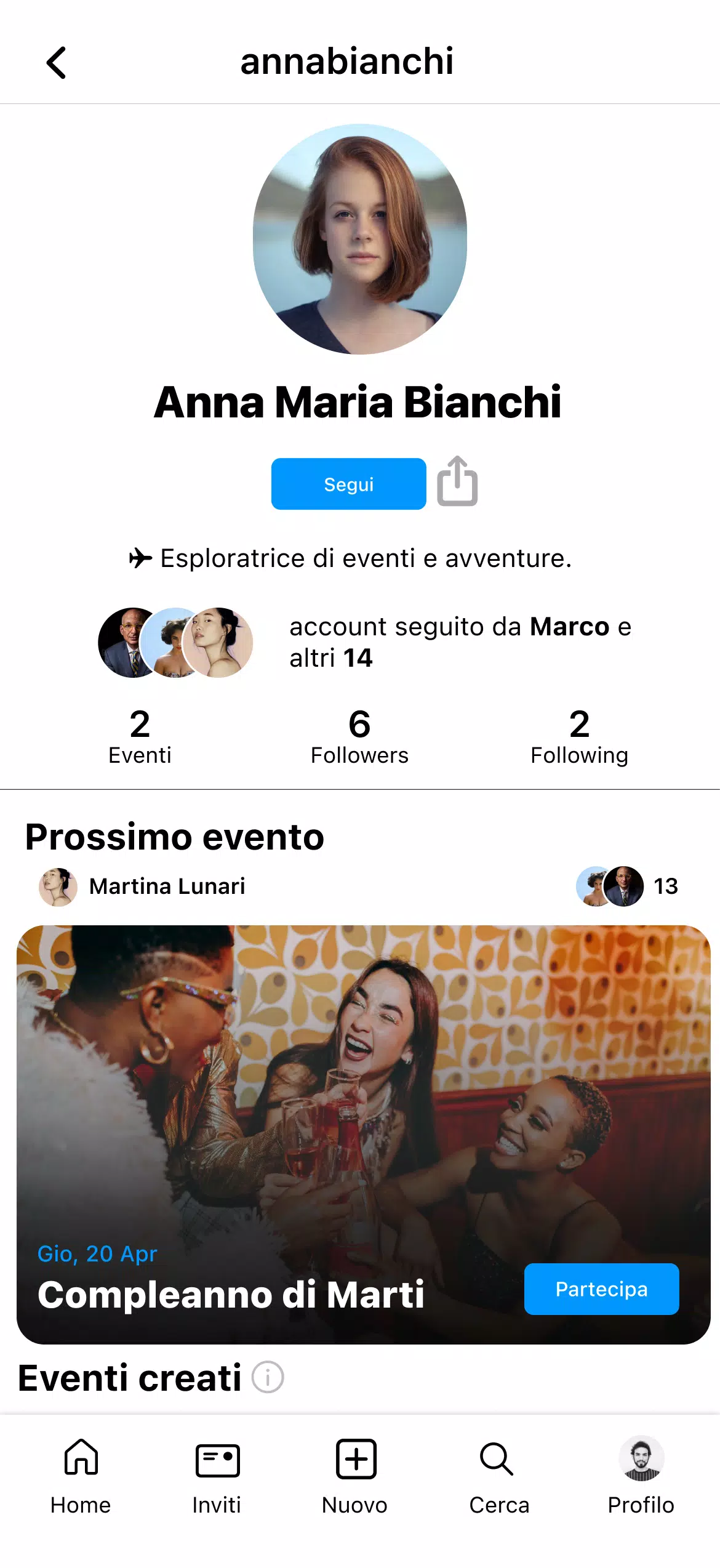Screen dimensions: 720x1568
Task: Open the 2 Following list
Action: [579, 737]
